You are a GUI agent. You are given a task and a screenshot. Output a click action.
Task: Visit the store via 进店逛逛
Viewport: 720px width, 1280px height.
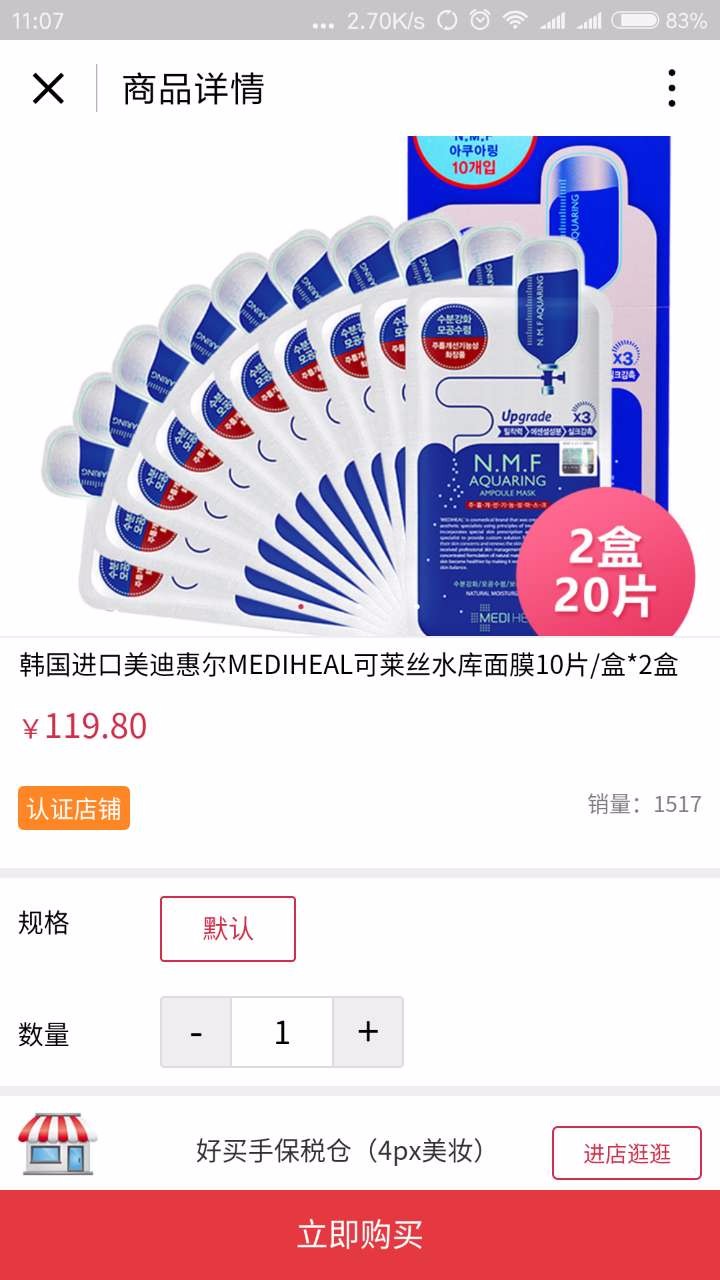[627, 1153]
